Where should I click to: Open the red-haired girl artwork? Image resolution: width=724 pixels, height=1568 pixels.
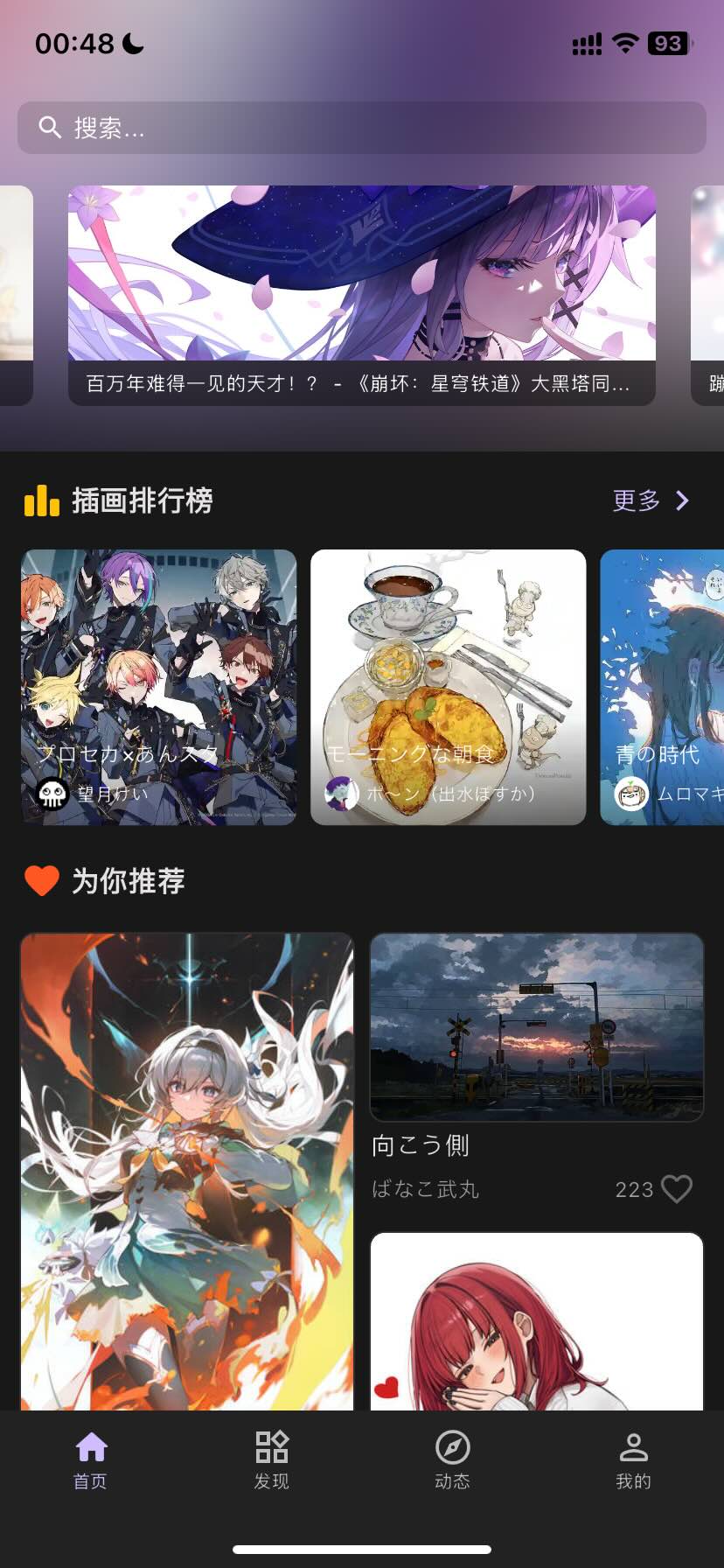click(537, 1321)
